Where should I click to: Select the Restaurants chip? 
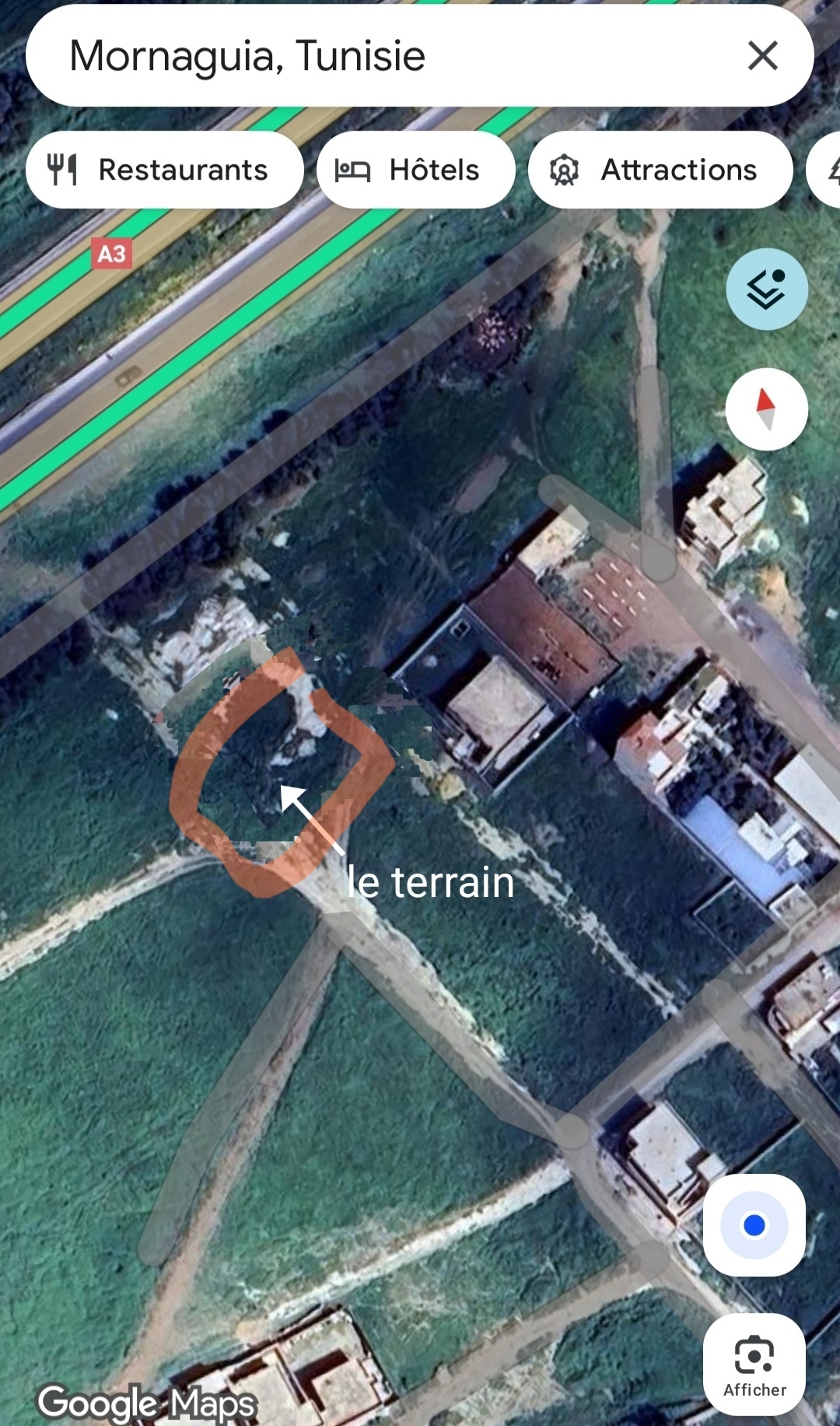pyautogui.click(x=164, y=170)
